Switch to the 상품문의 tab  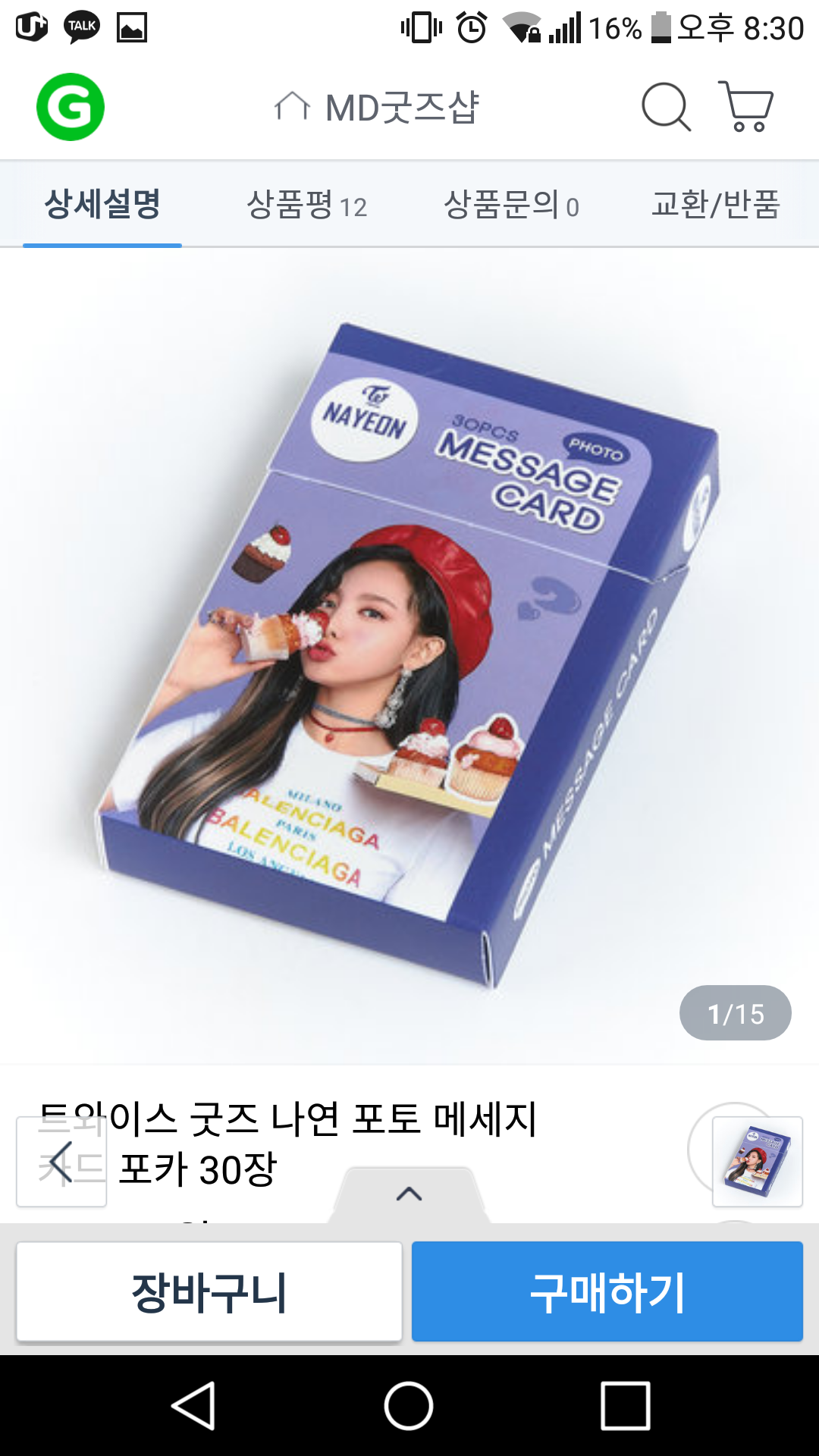512,204
